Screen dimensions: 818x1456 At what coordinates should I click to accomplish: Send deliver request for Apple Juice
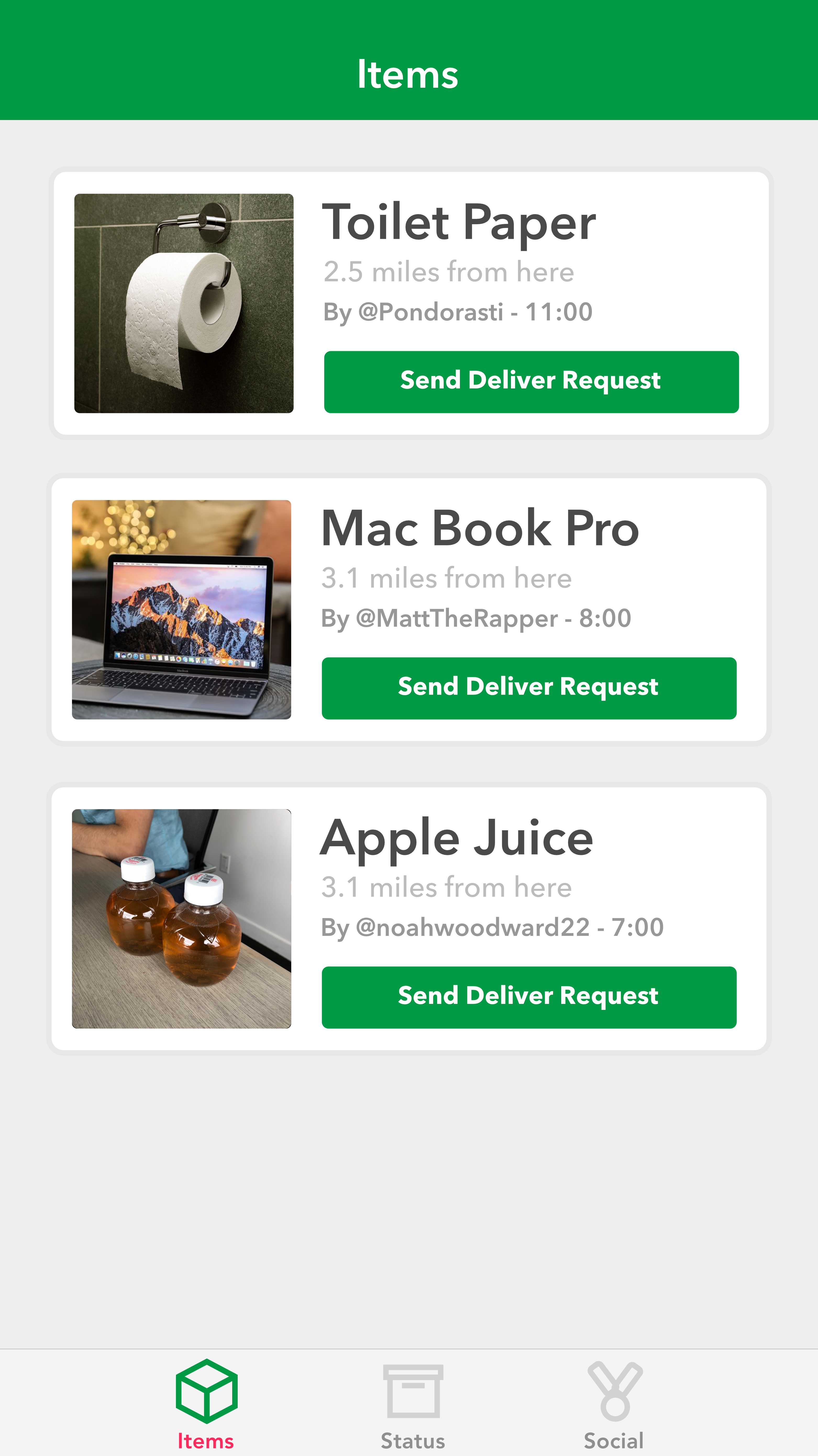pyautogui.click(x=529, y=997)
